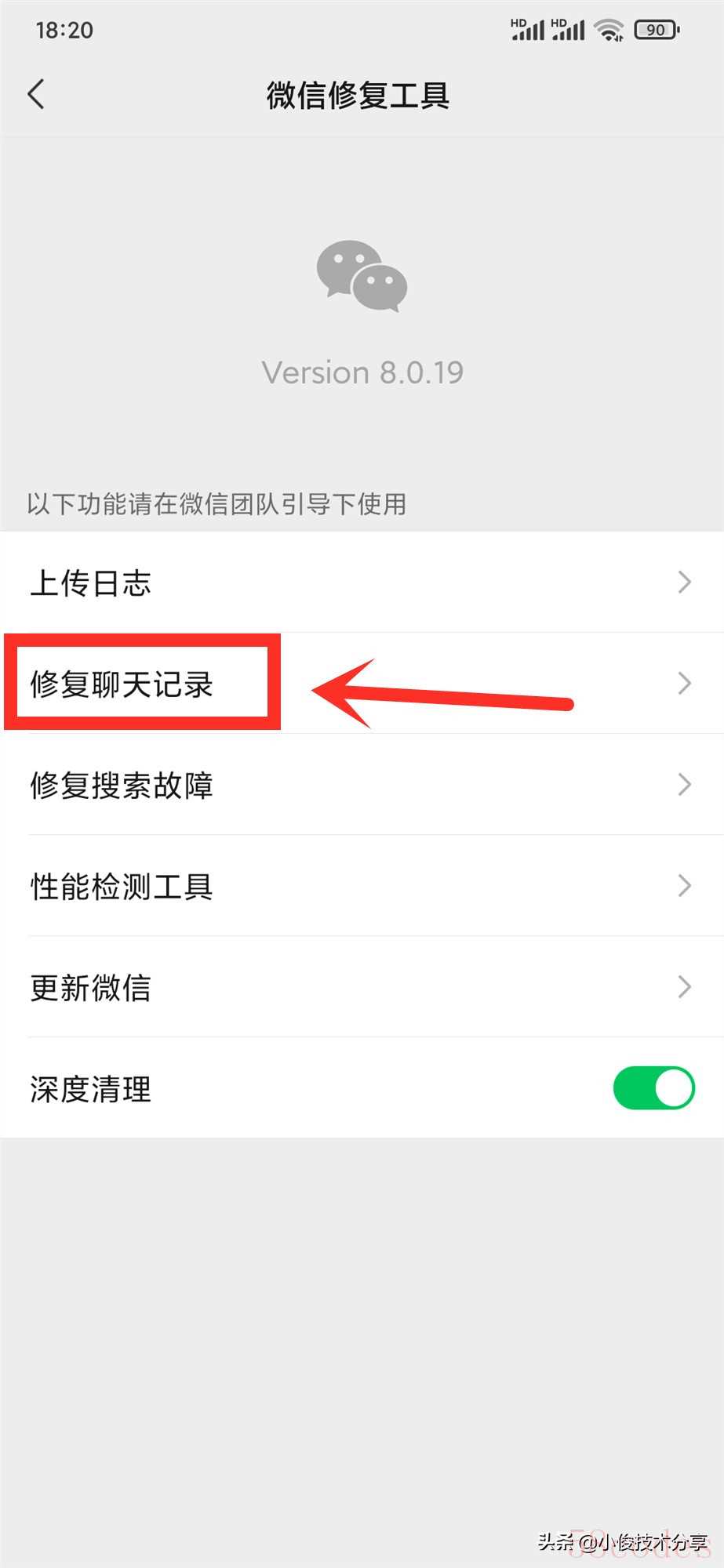Screen dimensions: 724x1568
Task: Open 上传日志 option
Action: (x=361, y=583)
